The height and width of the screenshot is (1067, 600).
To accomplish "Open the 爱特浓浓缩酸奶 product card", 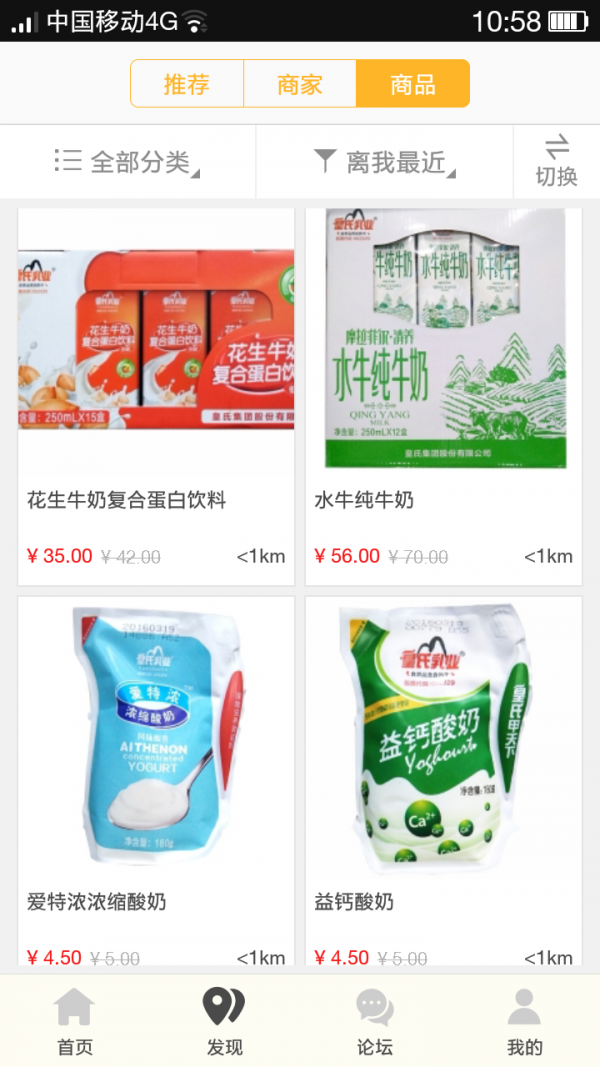I will [x=156, y=780].
